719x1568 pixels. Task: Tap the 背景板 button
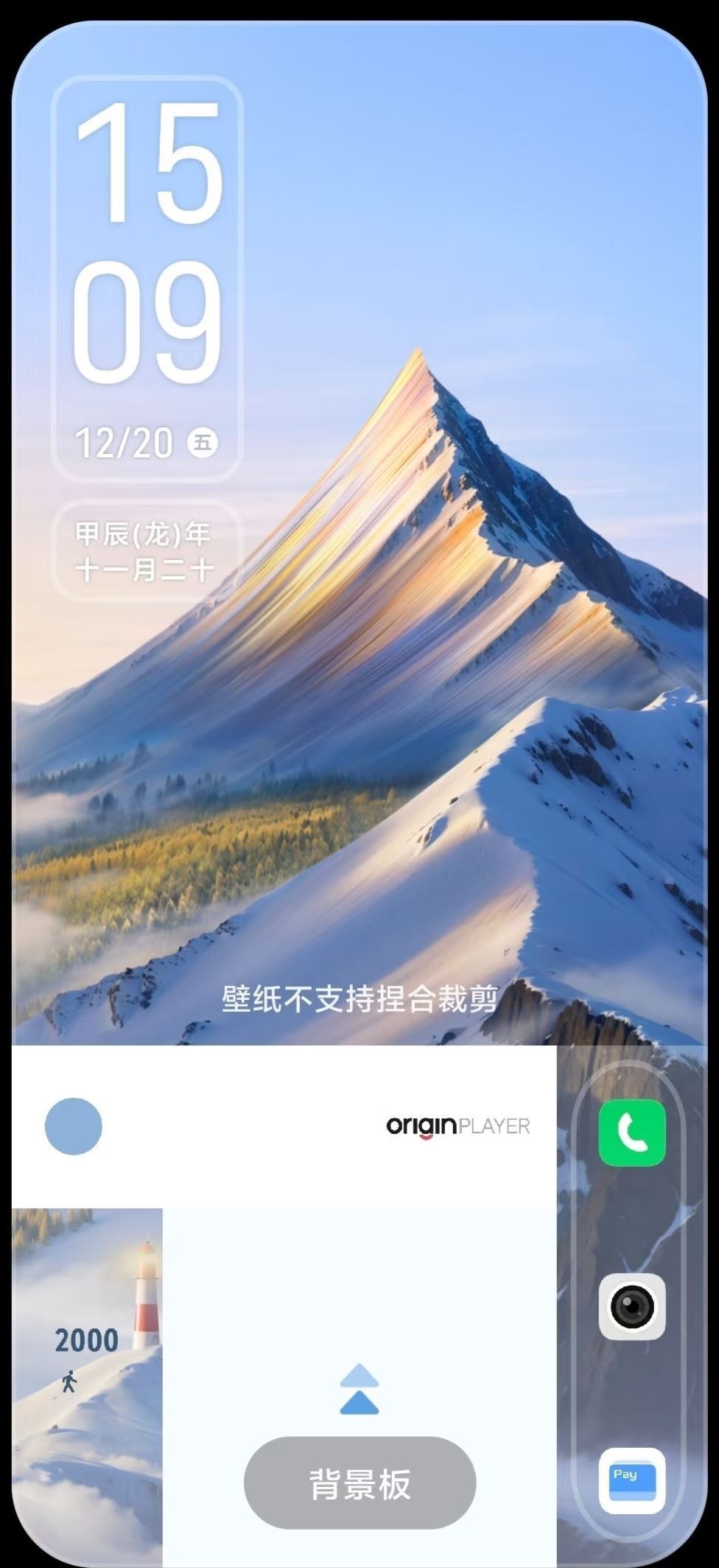coord(359,1483)
